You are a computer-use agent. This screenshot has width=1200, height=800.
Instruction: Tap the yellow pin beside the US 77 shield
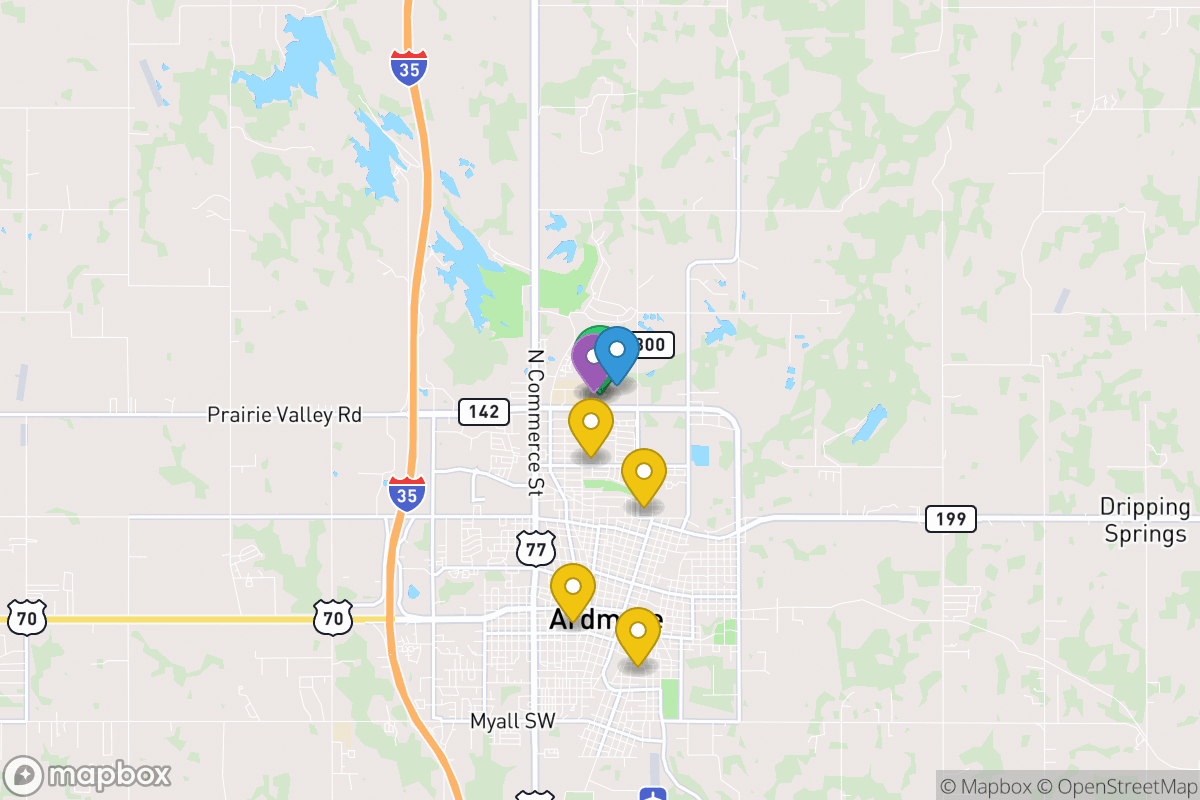click(x=573, y=587)
